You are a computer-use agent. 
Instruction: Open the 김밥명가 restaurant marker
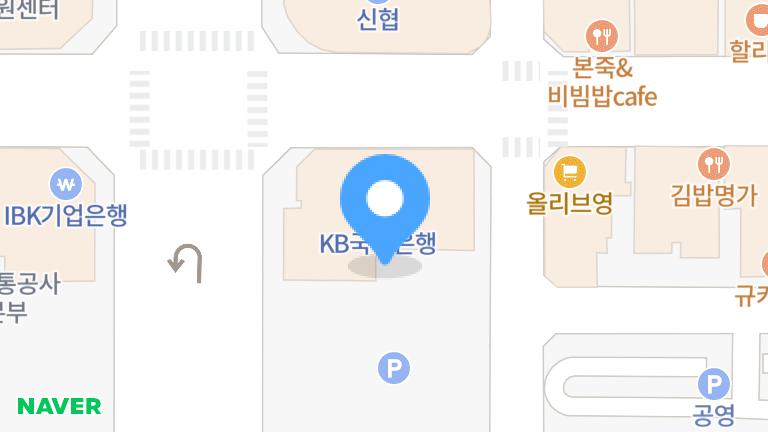point(714,164)
